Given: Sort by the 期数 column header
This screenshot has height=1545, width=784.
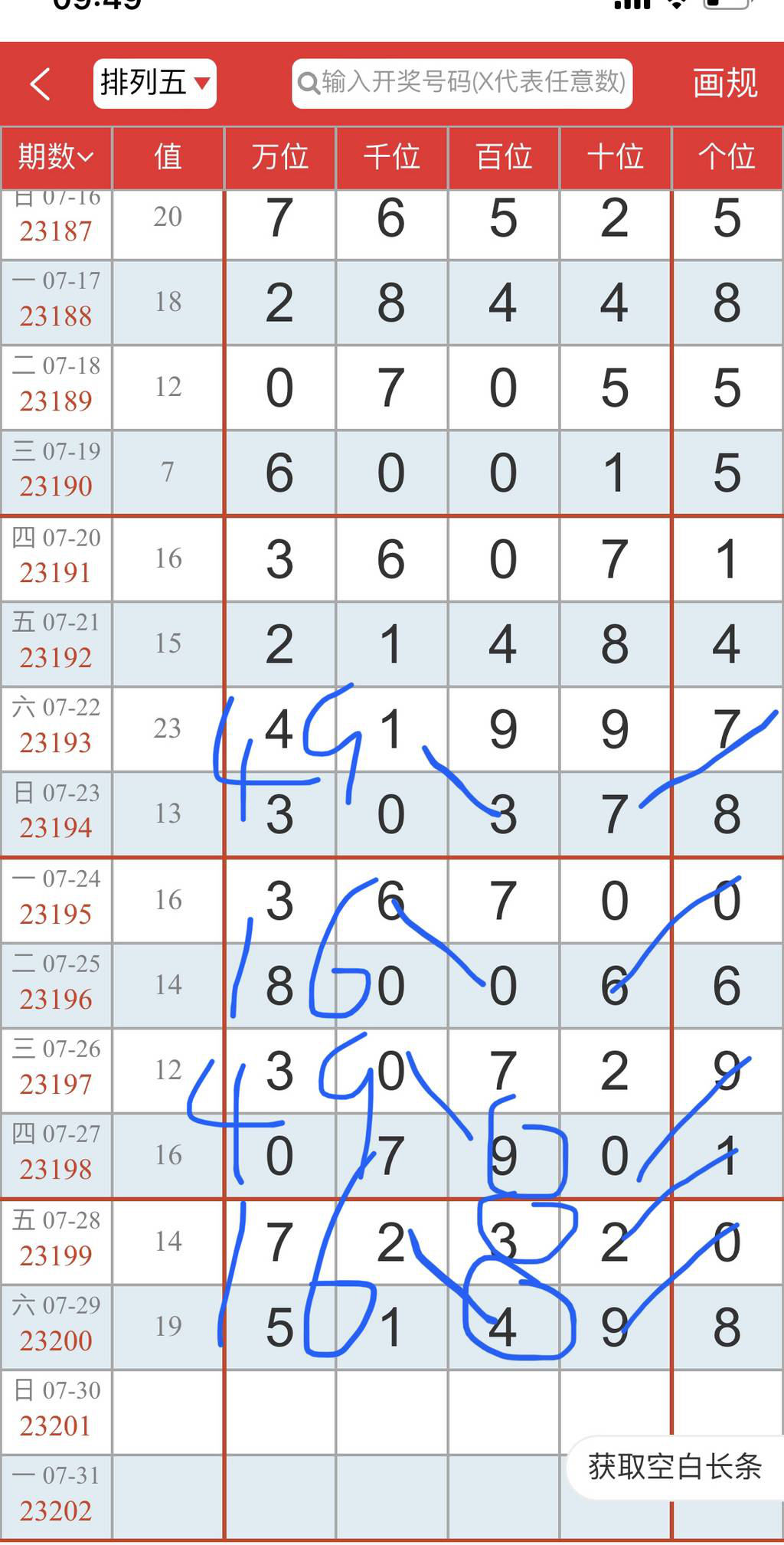Looking at the screenshot, I should [x=56, y=157].
